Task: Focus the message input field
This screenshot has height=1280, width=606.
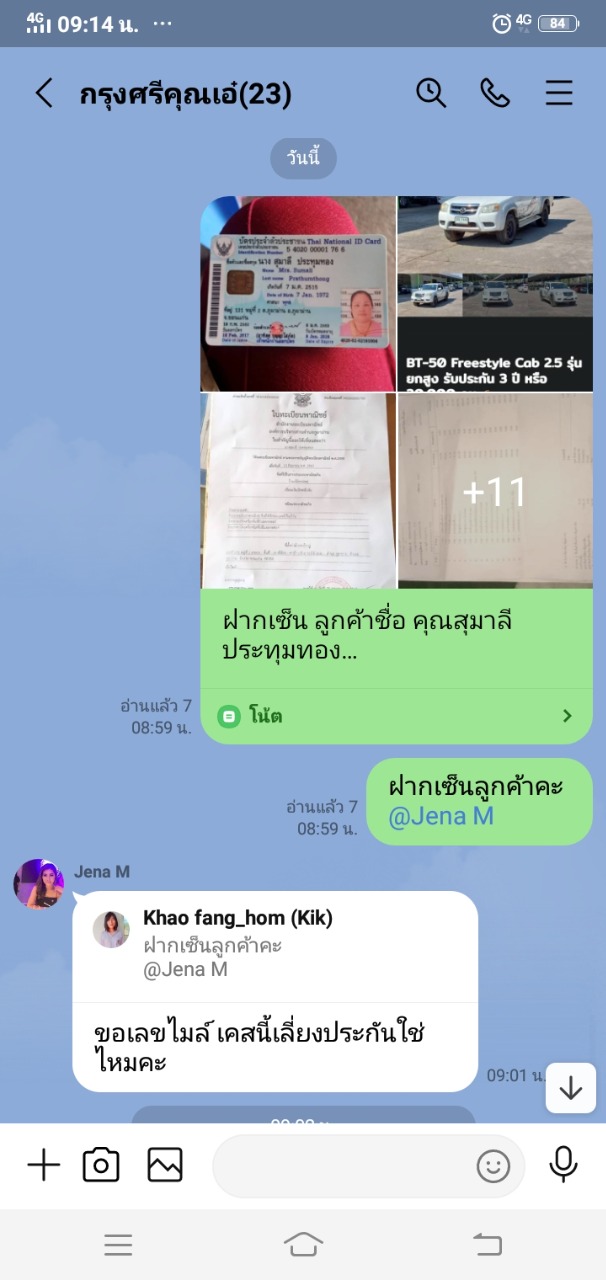Action: click(x=345, y=1166)
